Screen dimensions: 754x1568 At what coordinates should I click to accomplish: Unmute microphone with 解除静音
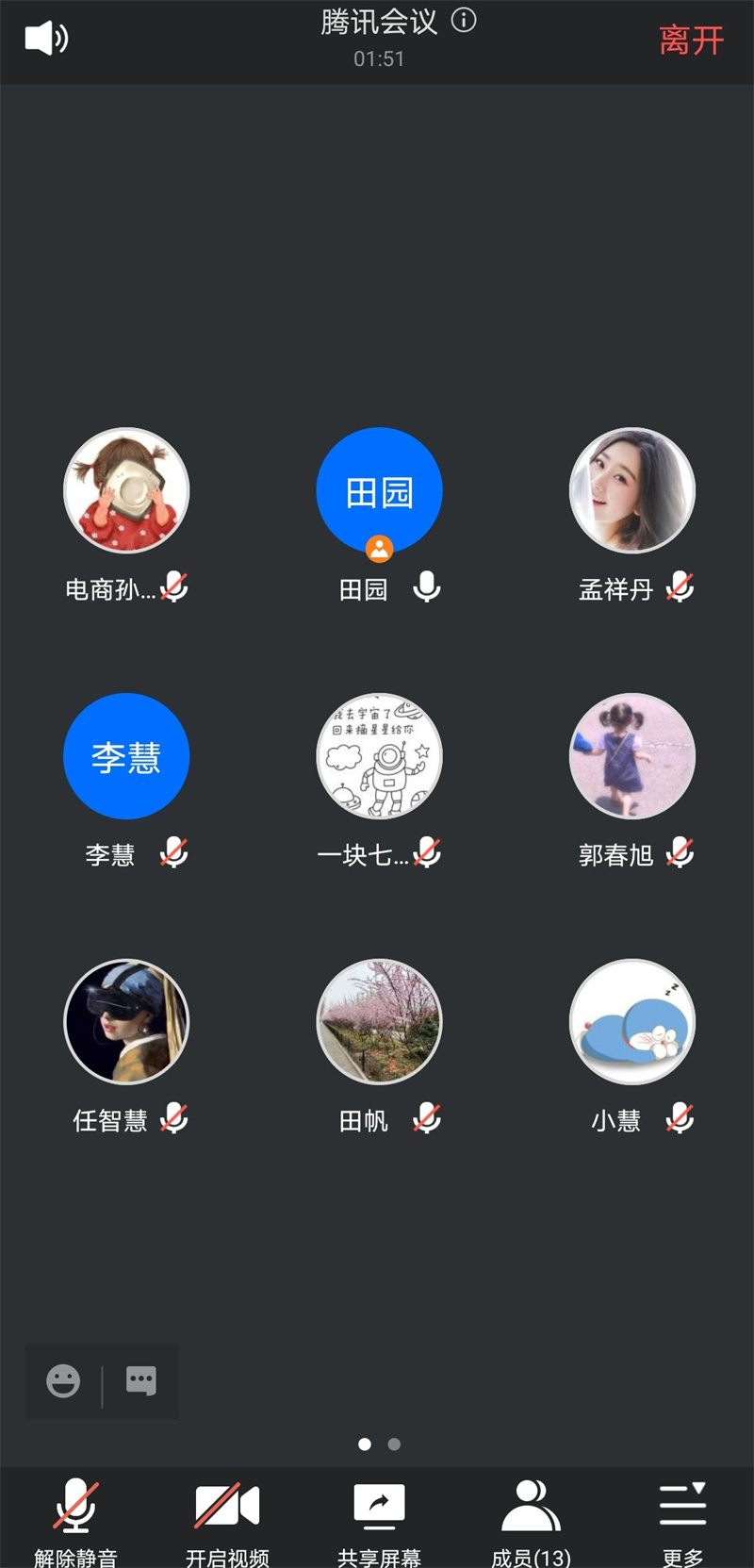(x=75, y=1518)
